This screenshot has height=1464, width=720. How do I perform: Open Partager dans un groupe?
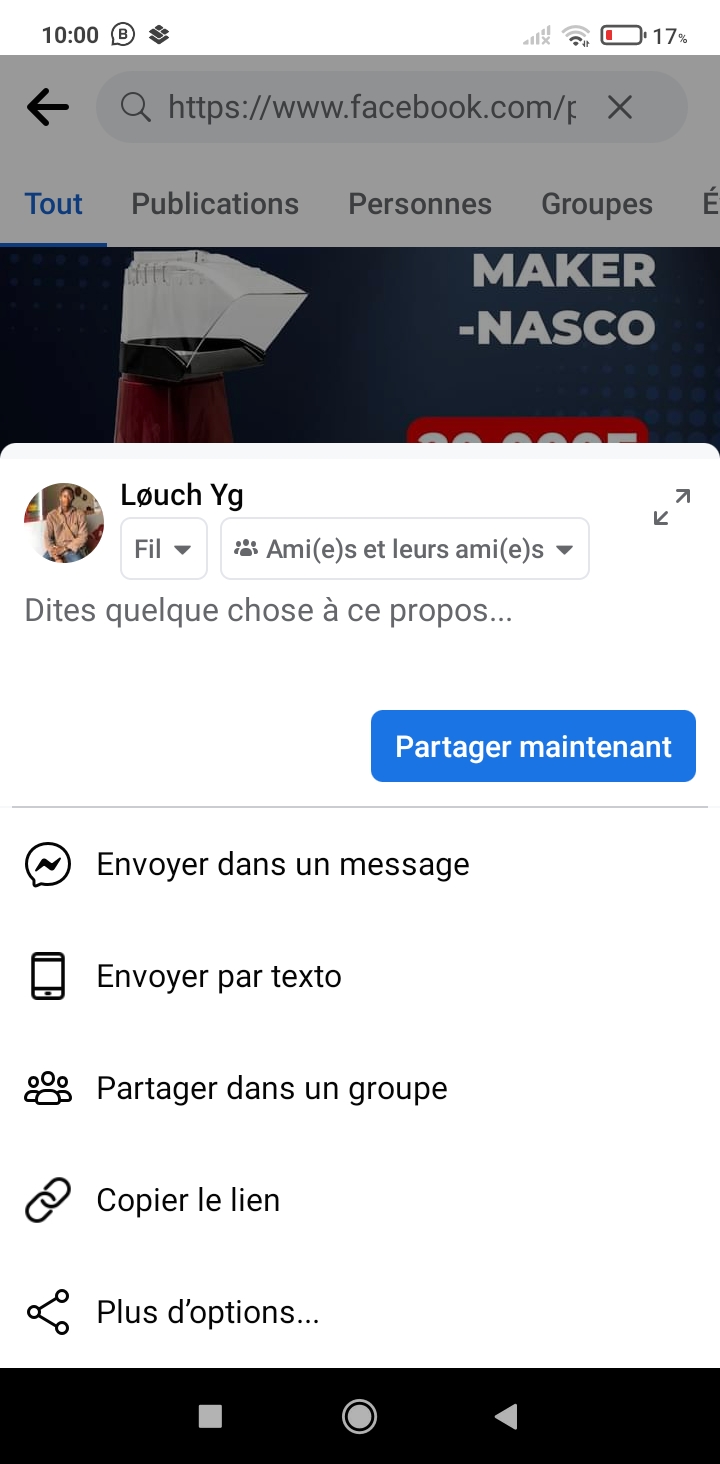pyautogui.click(x=271, y=1088)
